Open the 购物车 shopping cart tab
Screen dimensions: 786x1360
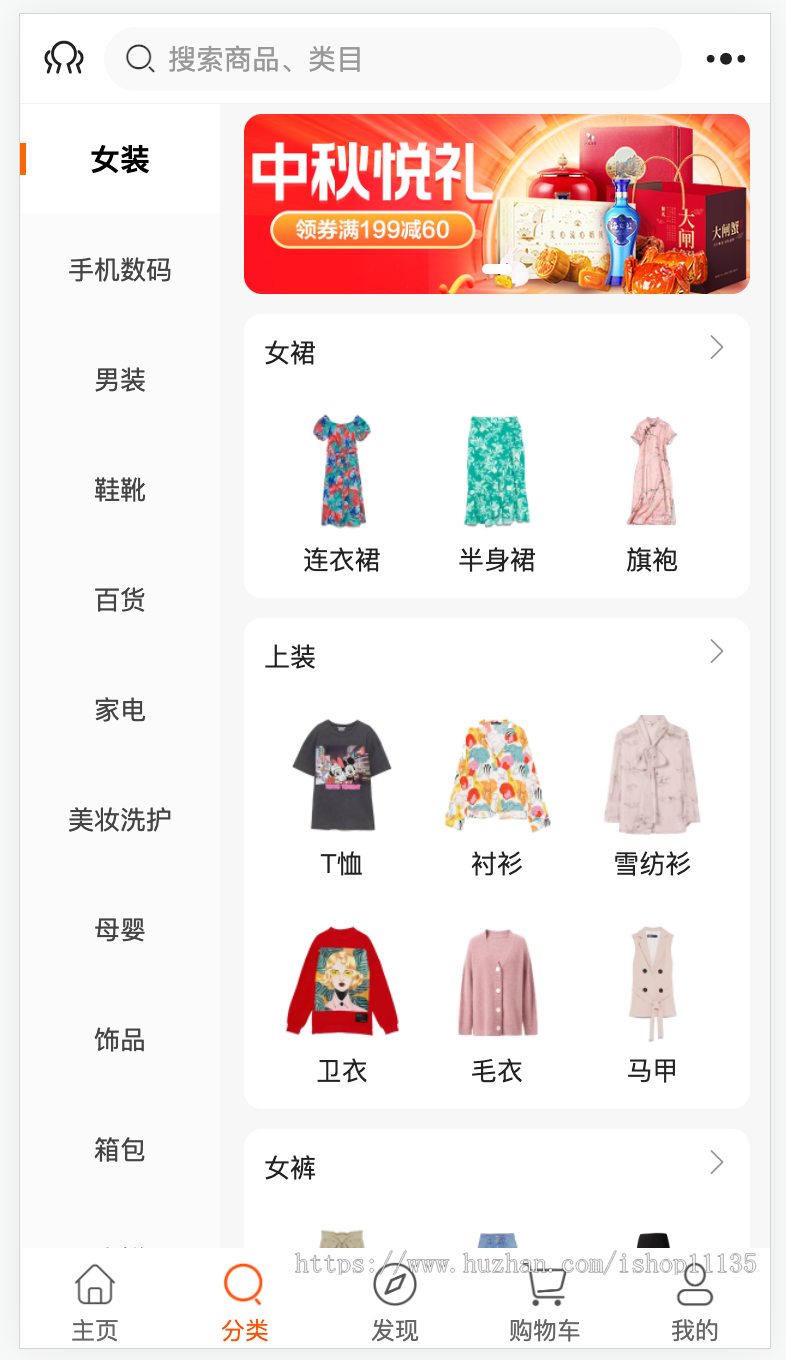pos(545,1303)
